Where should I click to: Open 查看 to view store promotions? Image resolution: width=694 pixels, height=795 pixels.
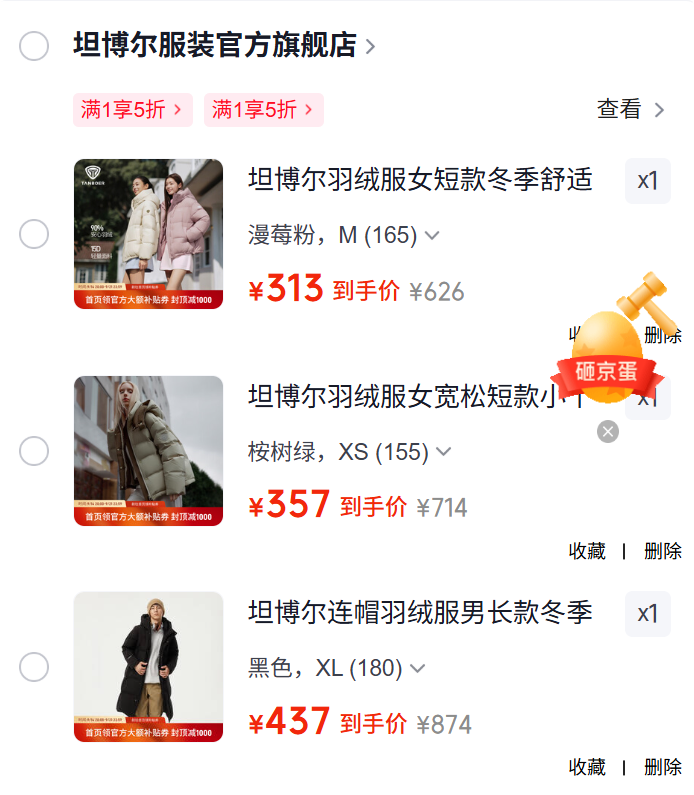point(630,110)
